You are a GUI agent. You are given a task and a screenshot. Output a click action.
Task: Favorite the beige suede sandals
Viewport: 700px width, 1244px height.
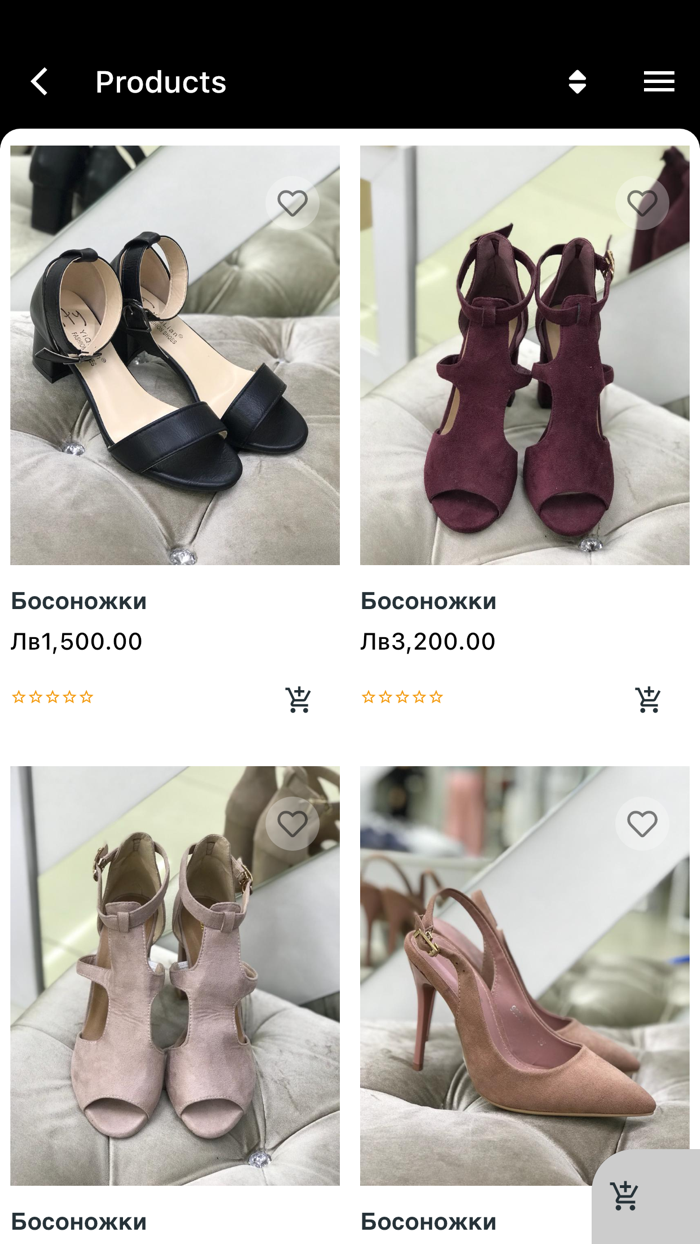(x=292, y=824)
